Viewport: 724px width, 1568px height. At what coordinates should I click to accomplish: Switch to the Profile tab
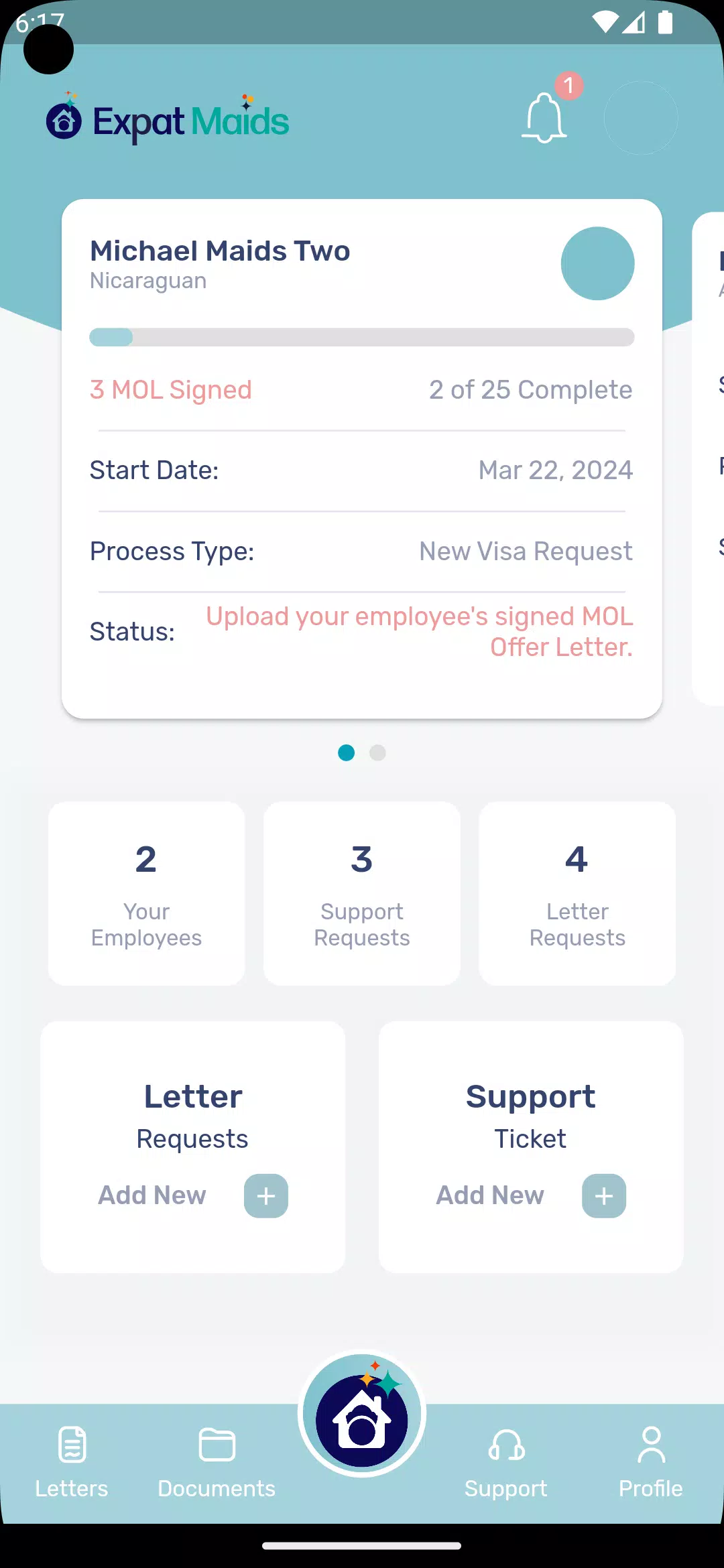(x=650, y=1462)
